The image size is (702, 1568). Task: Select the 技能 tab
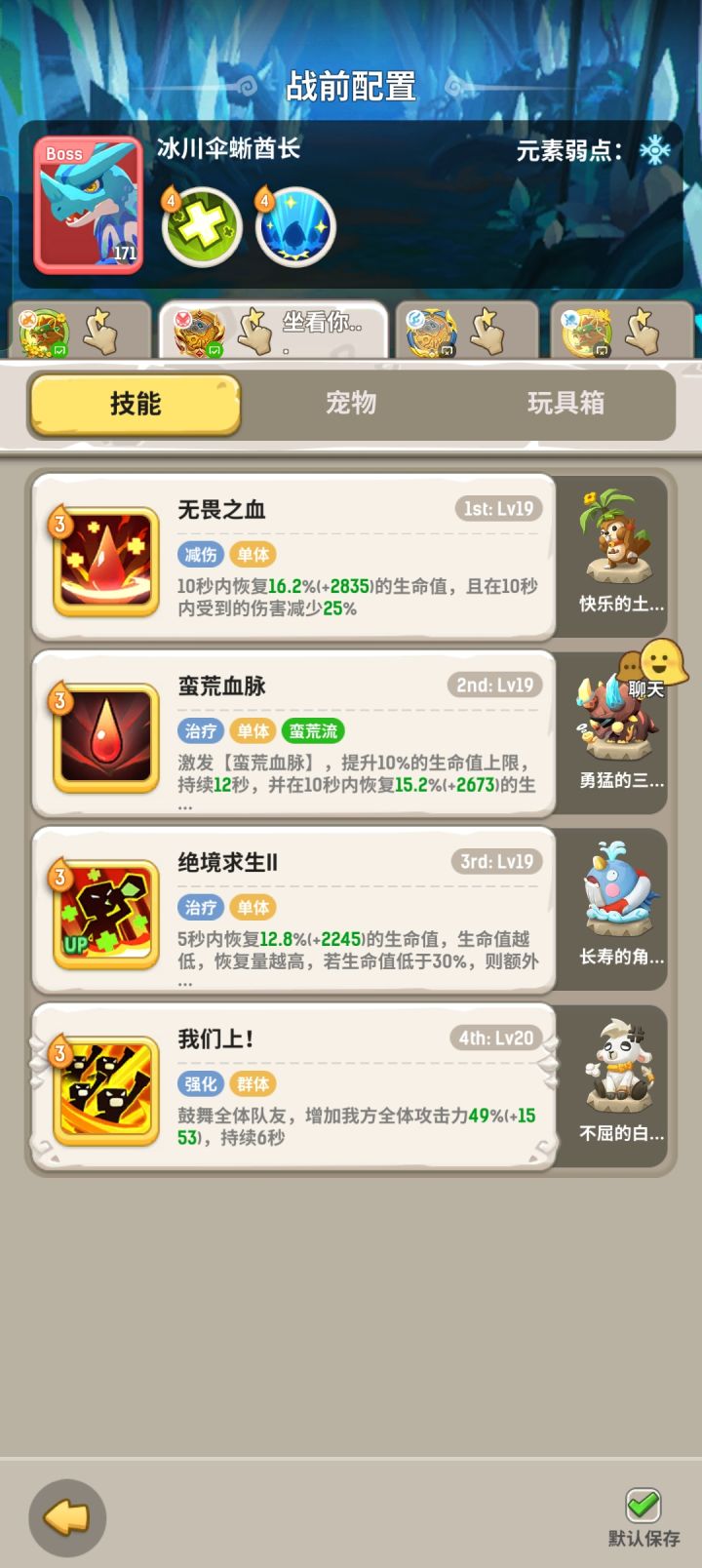pyautogui.click(x=134, y=403)
